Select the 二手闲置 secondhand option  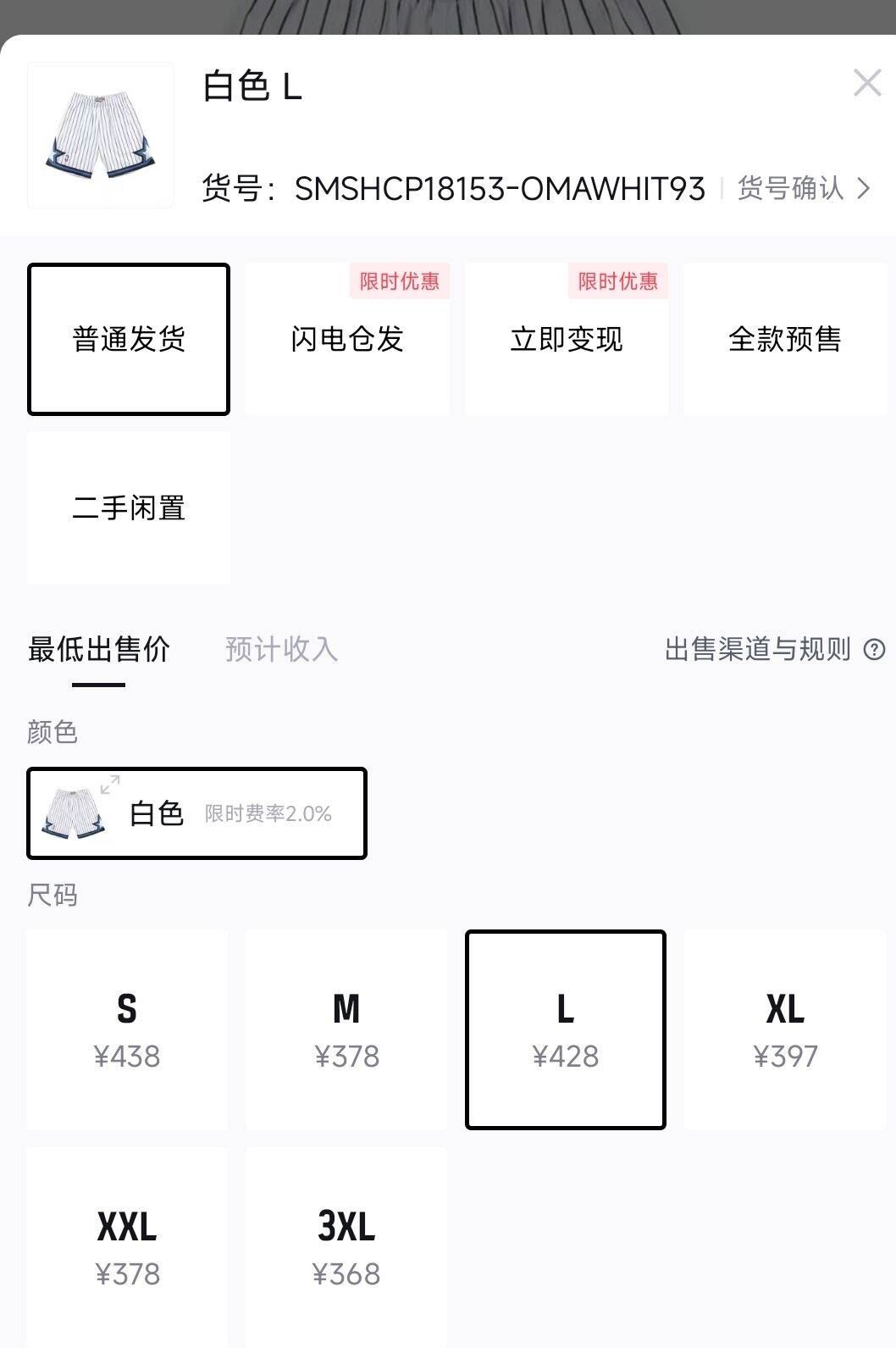point(129,508)
